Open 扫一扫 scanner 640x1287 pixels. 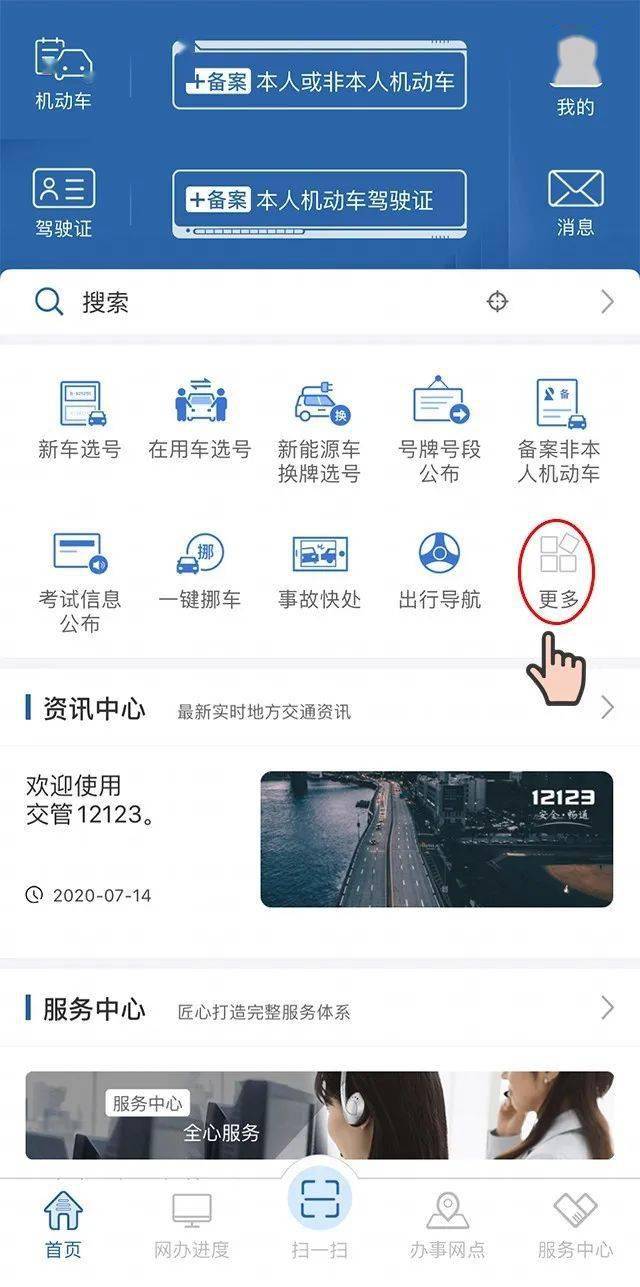pyautogui.click(x=320, y=1215)
